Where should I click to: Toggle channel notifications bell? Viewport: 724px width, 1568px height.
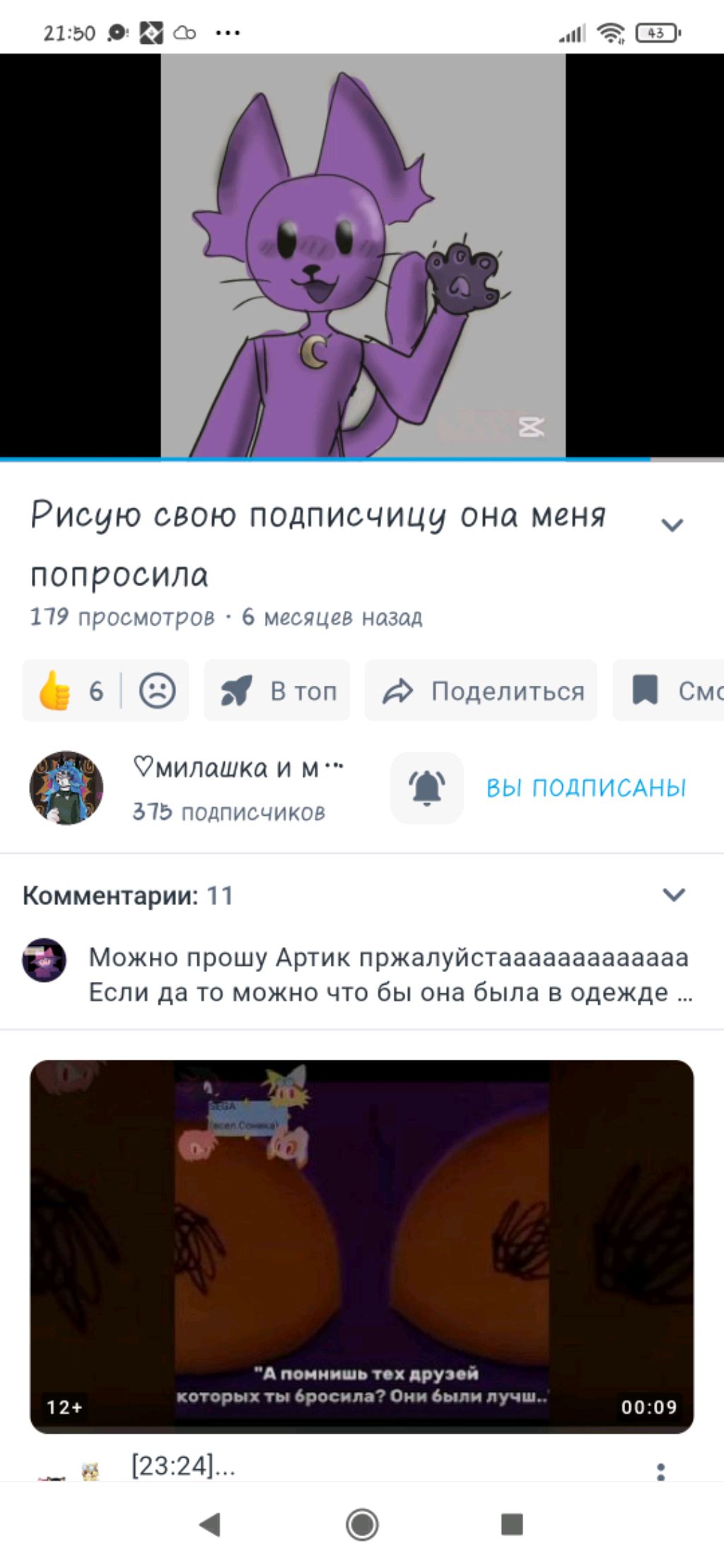[x=427, y=788]
